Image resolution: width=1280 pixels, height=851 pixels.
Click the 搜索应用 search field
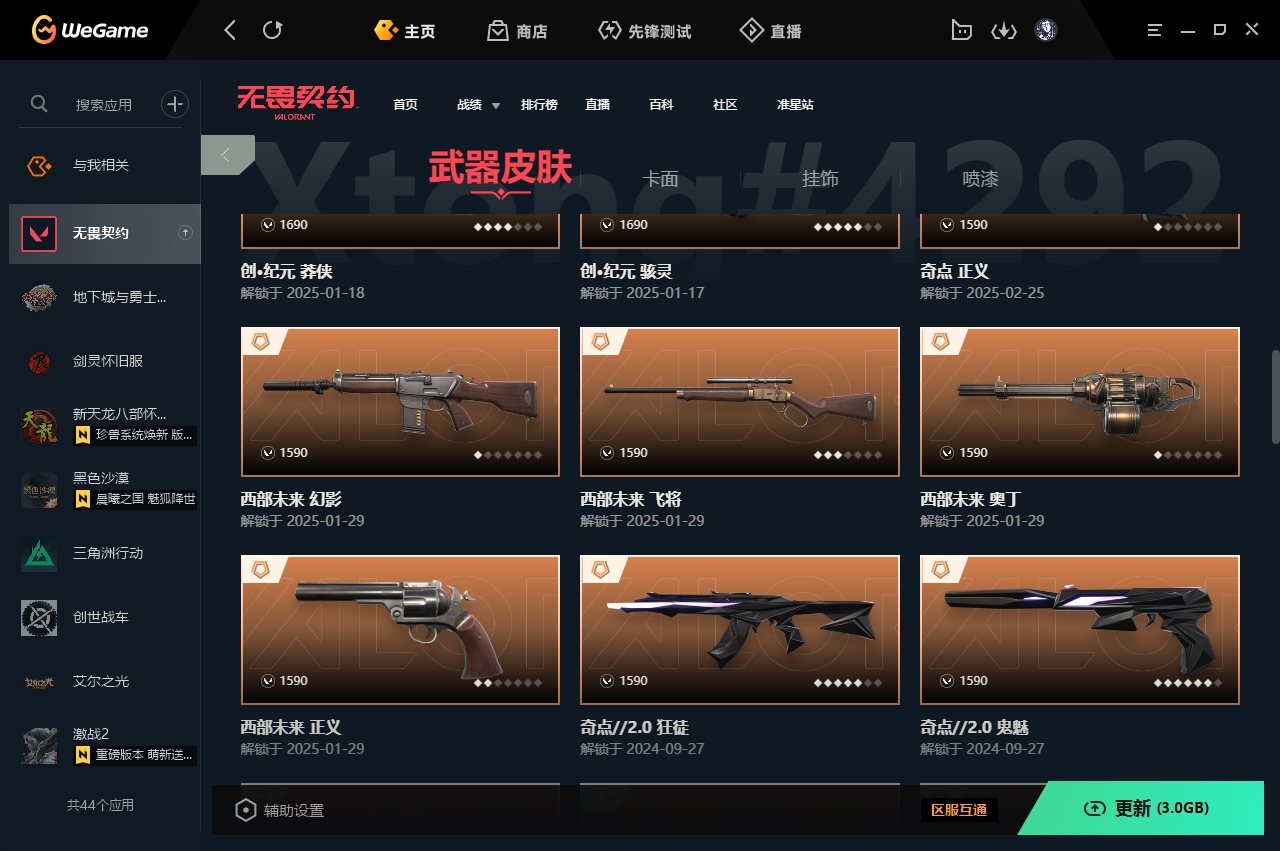click(103, 104)
